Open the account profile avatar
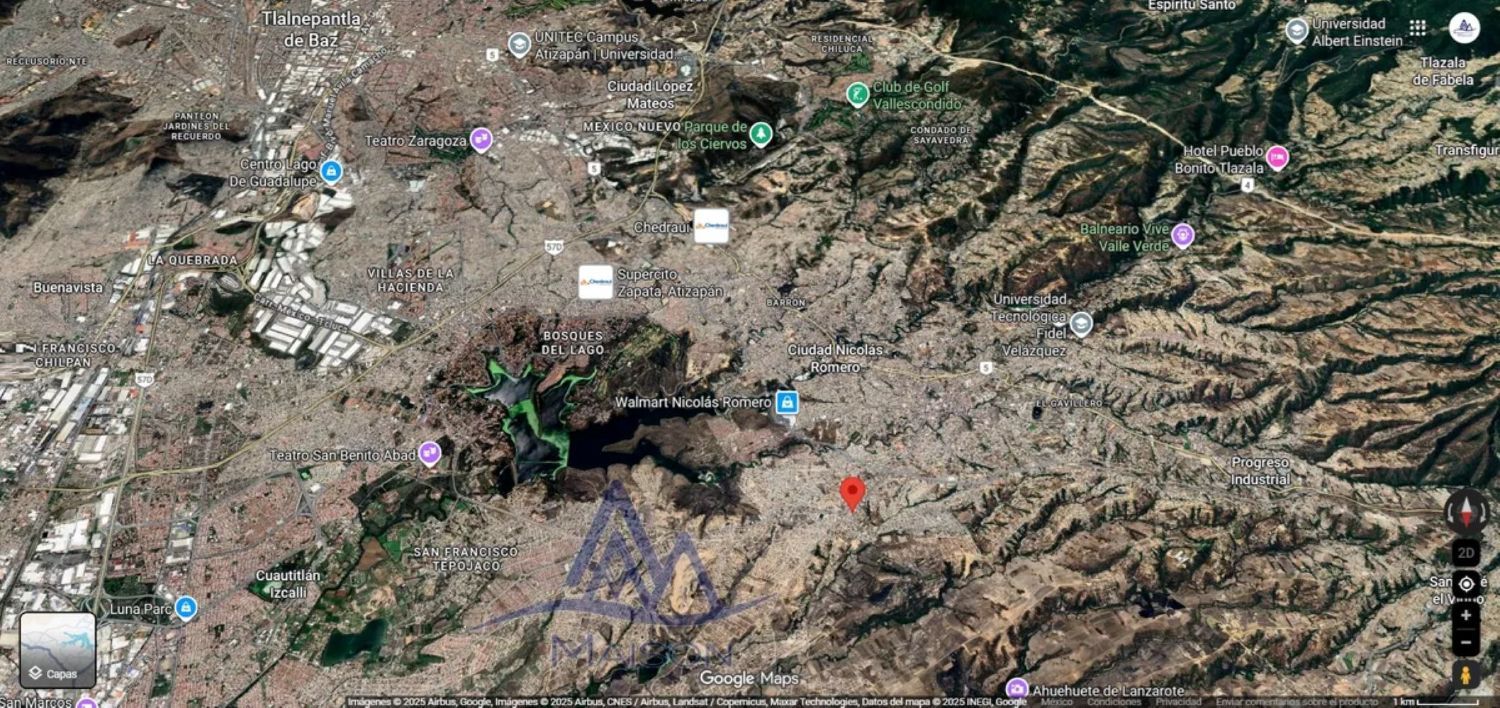1500x708 pixels. pos(1464,27)
